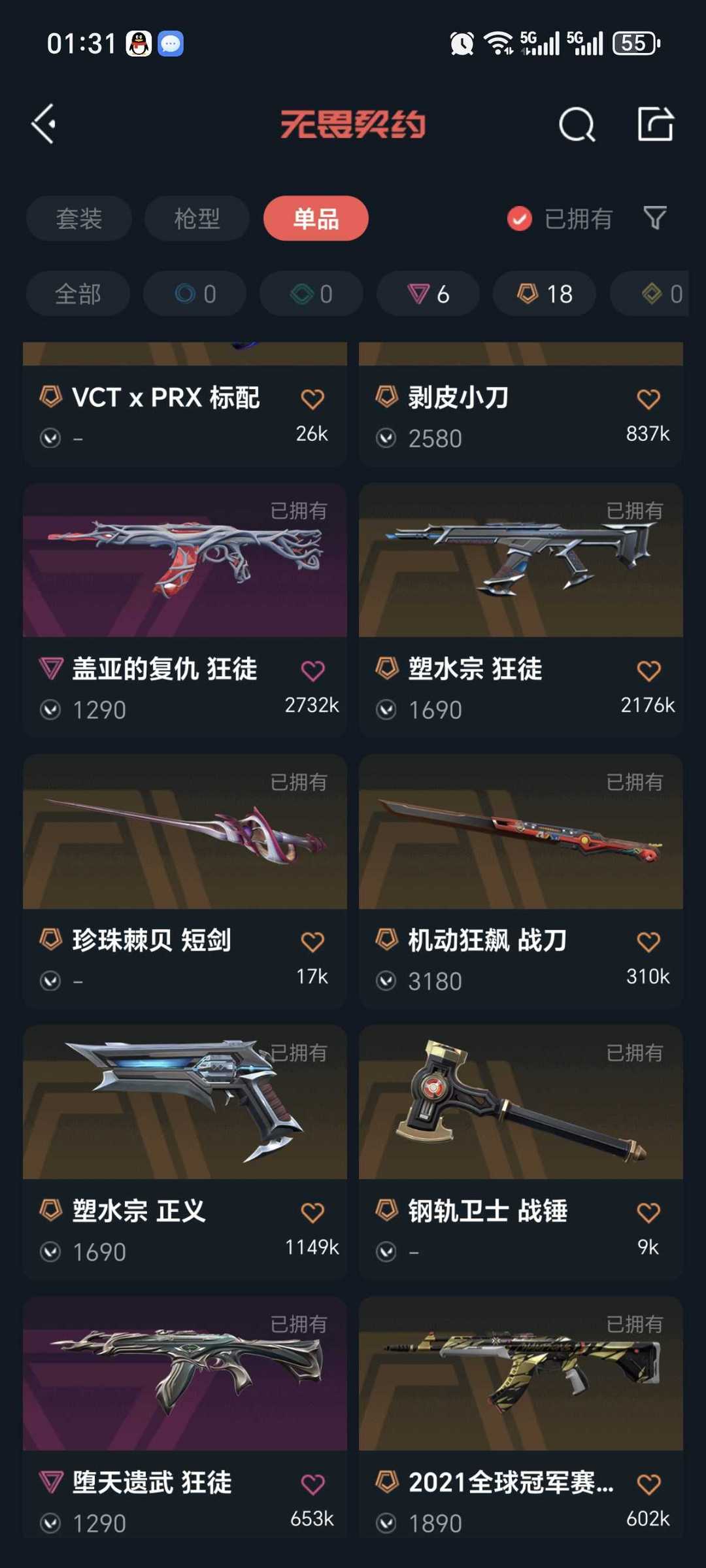The width and height of the screenshot is (706, 1568).
Task: Switch to the 套装 tab
Action: coord(78,218)
